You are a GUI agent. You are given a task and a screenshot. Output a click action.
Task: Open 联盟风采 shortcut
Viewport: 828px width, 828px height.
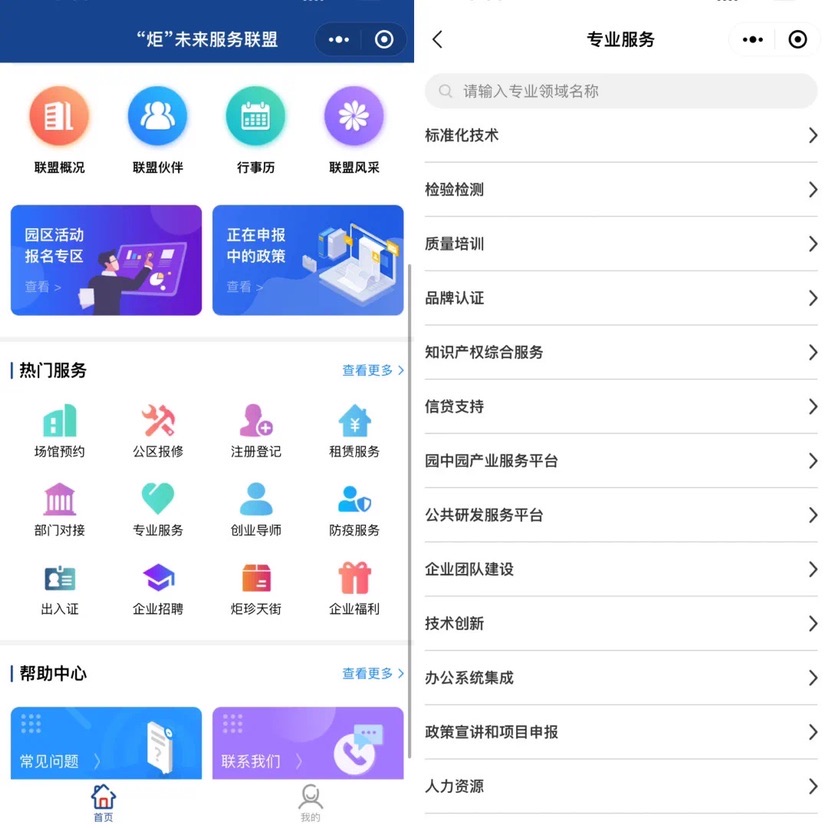pyautogui.click(x=354, y=128)
